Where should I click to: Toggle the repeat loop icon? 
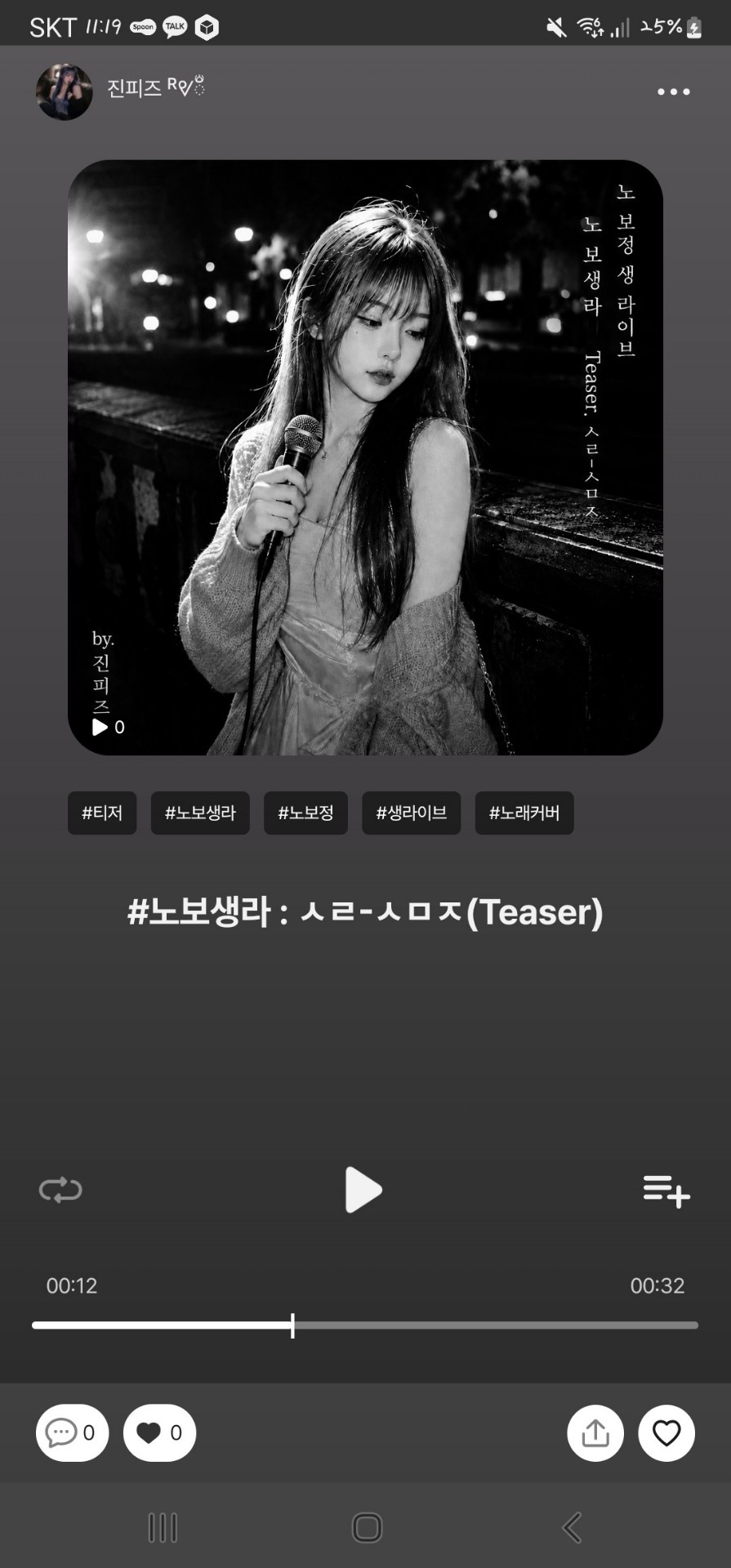60,1190
